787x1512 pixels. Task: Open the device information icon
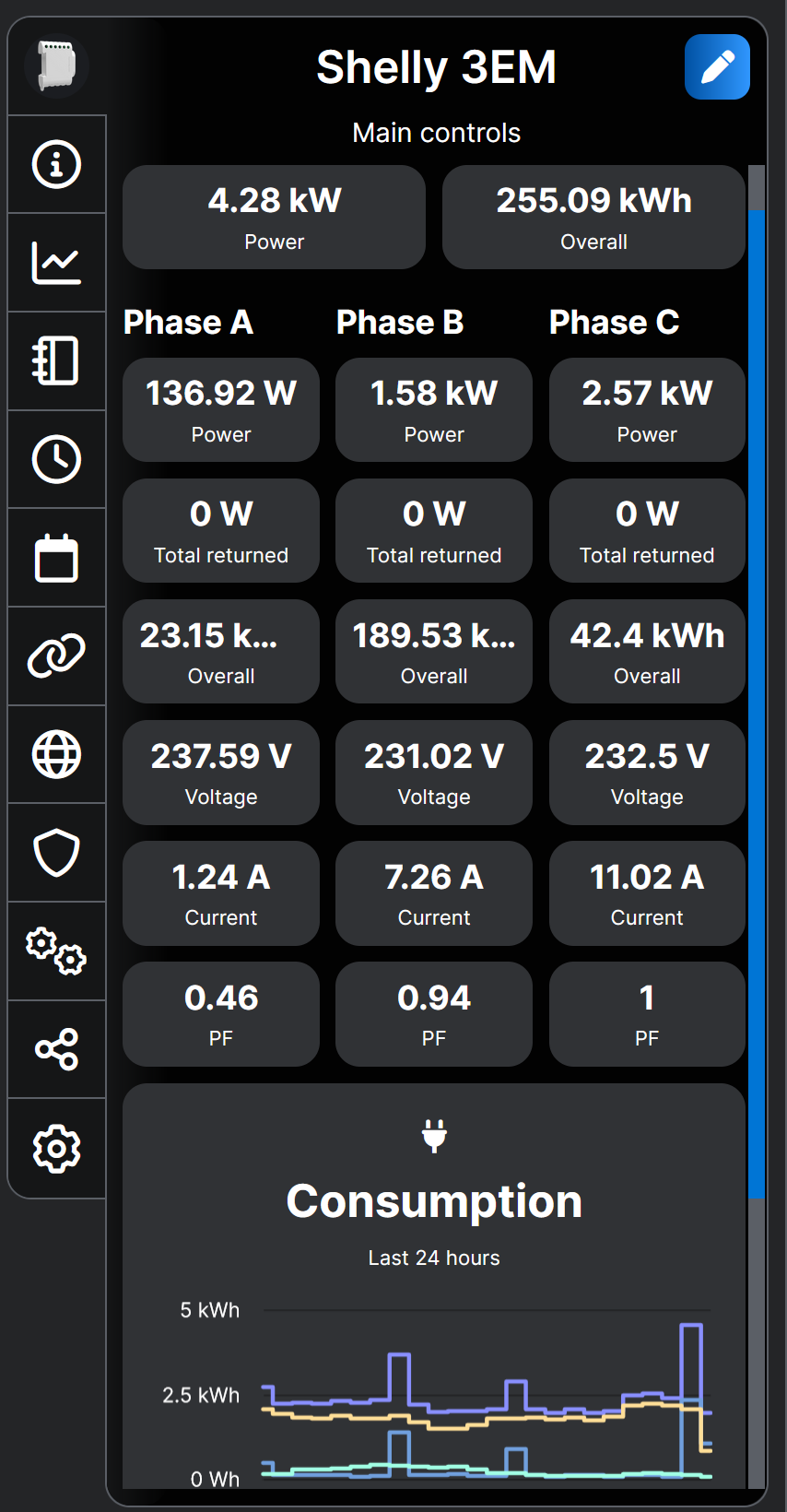coord(57,165)
